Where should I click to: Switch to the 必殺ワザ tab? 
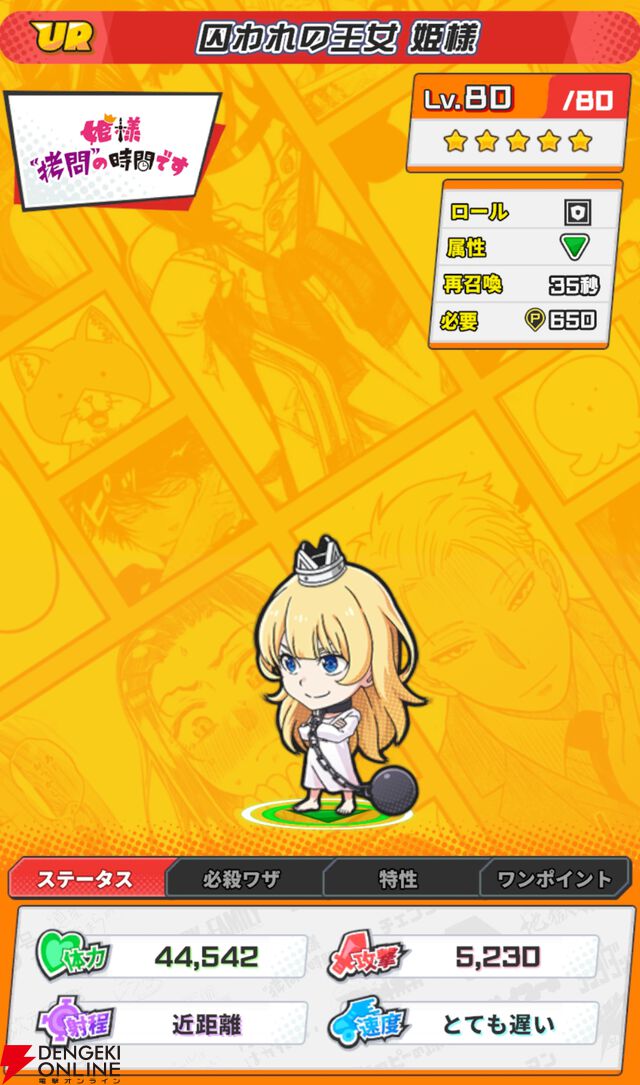click(x=242, y=879)
